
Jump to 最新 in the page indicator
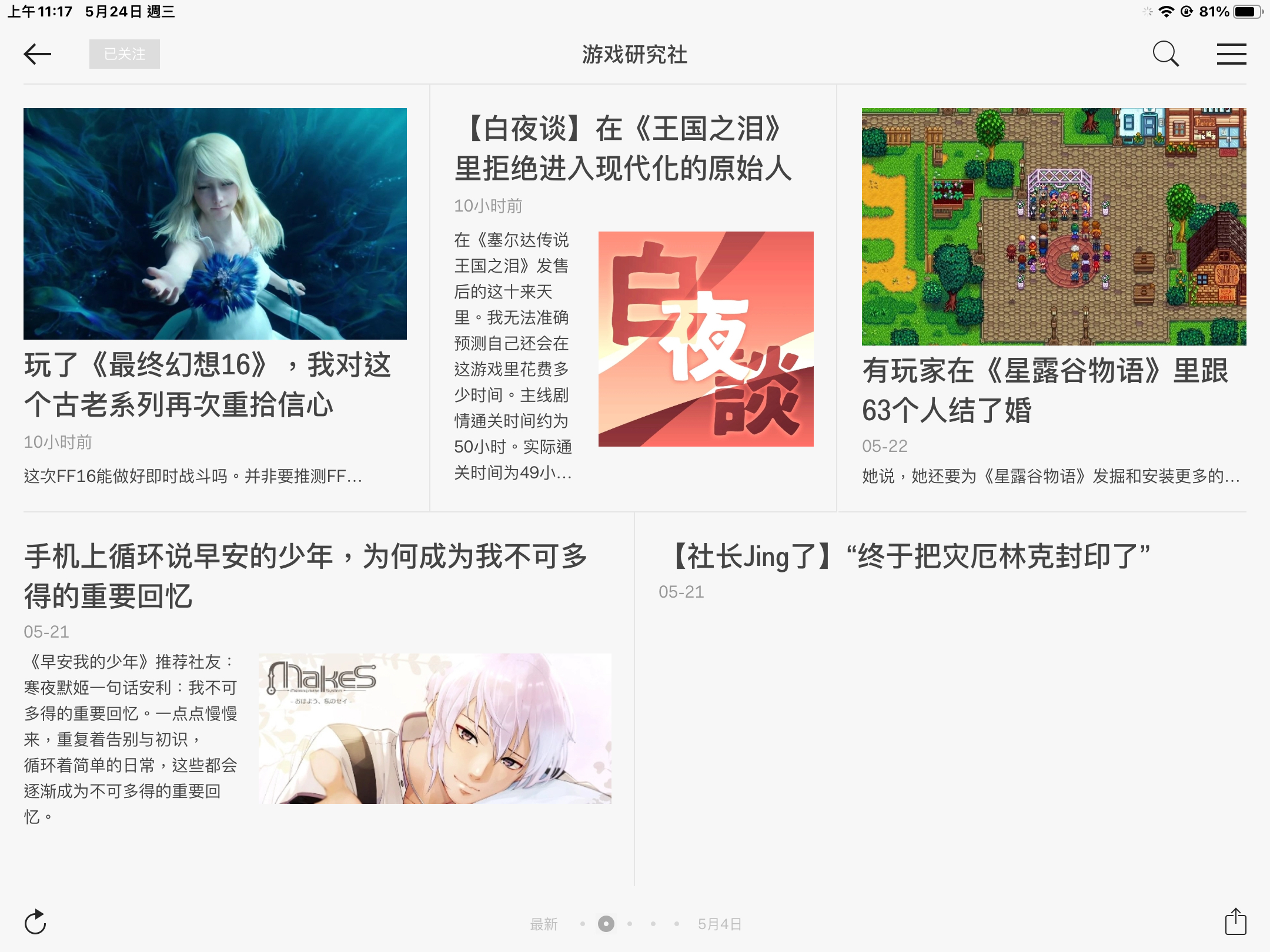543,924
